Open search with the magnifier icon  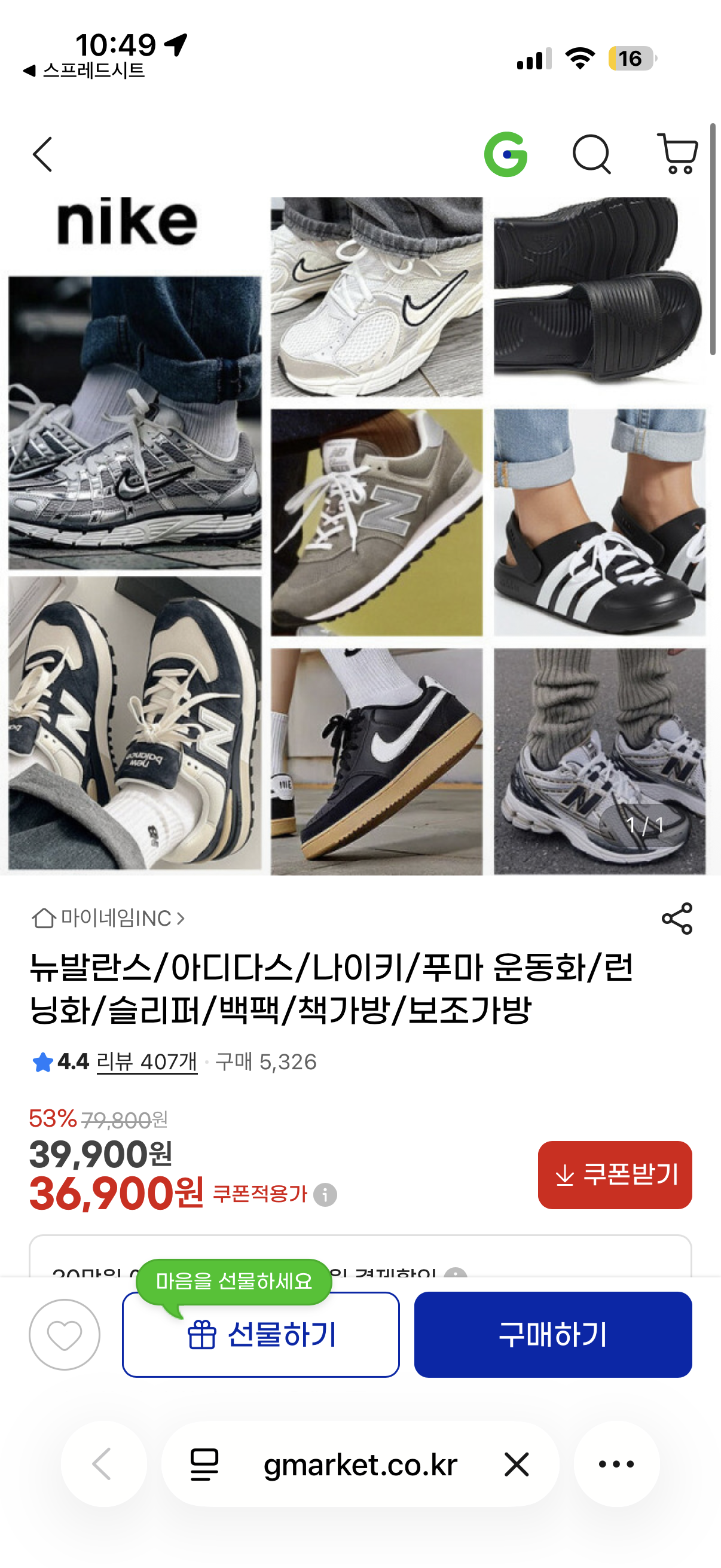(x=591, y=155)
